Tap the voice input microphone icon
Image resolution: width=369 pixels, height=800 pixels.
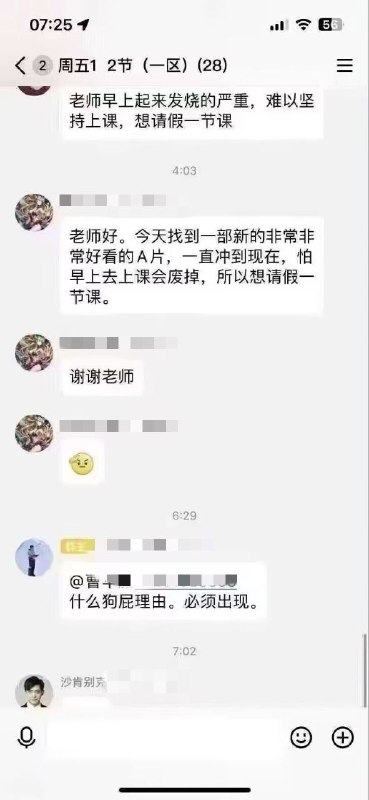pos(26,737)
